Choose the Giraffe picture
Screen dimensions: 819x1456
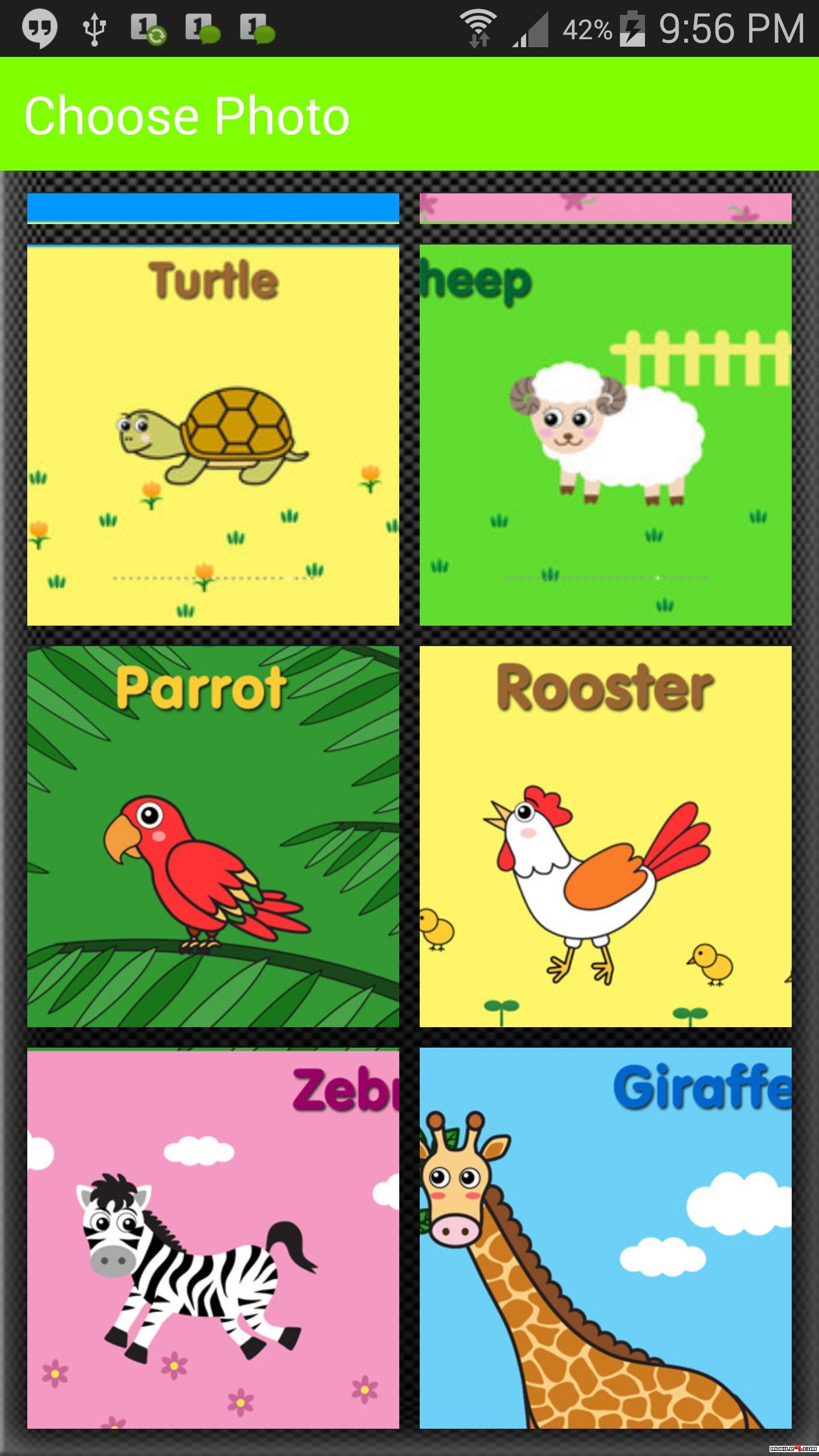[605, 1238]
